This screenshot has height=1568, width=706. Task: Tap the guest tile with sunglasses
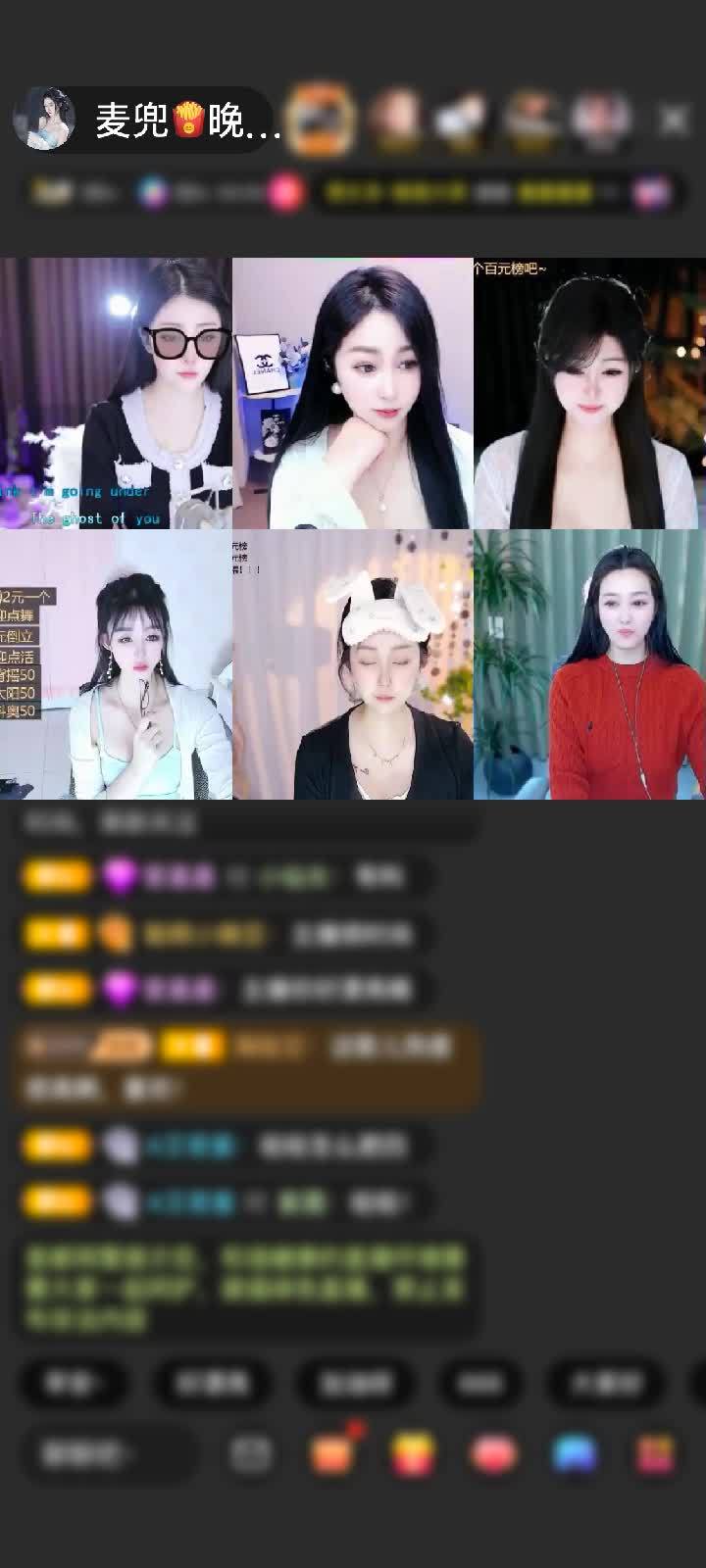pyautogui.click(x=116, y=393)
